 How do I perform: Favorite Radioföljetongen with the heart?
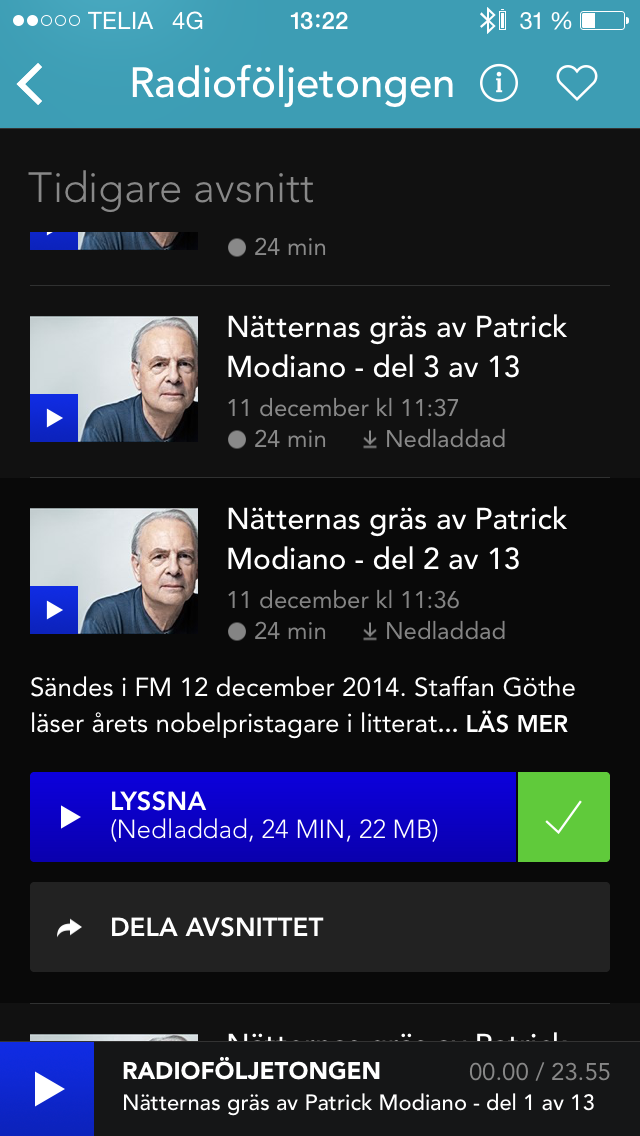[x=577, y=84]
